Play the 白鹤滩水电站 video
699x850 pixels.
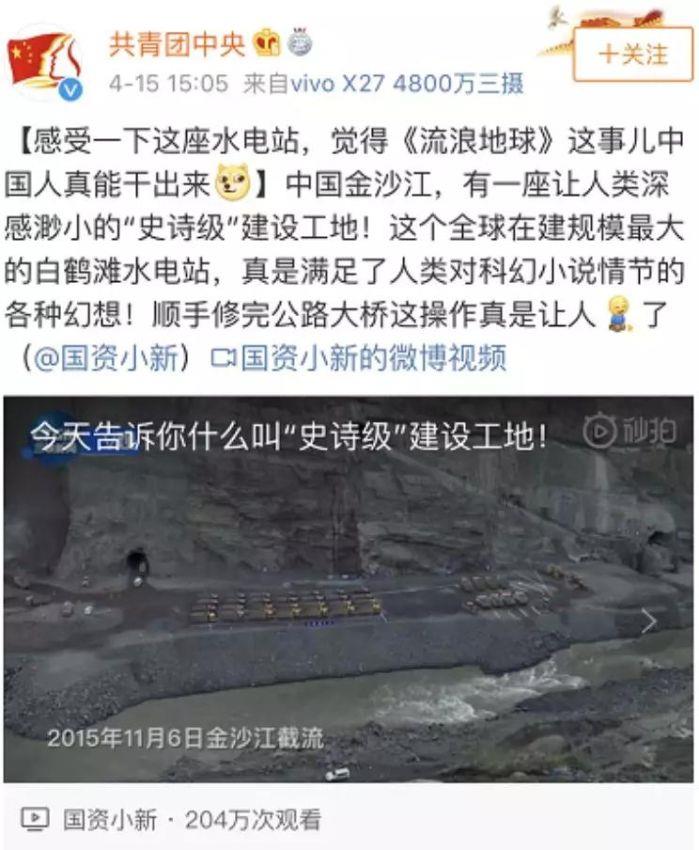(x=349, y=588)
